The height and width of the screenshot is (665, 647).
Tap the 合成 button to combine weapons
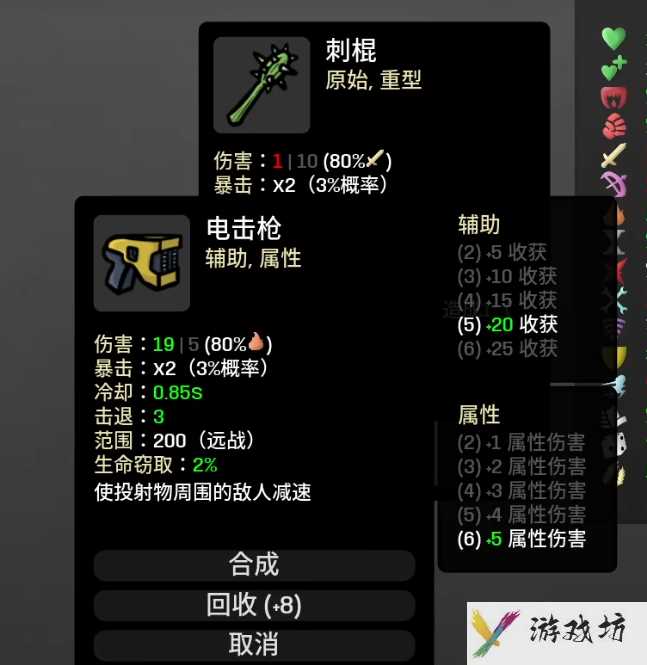tap(254, 565)
